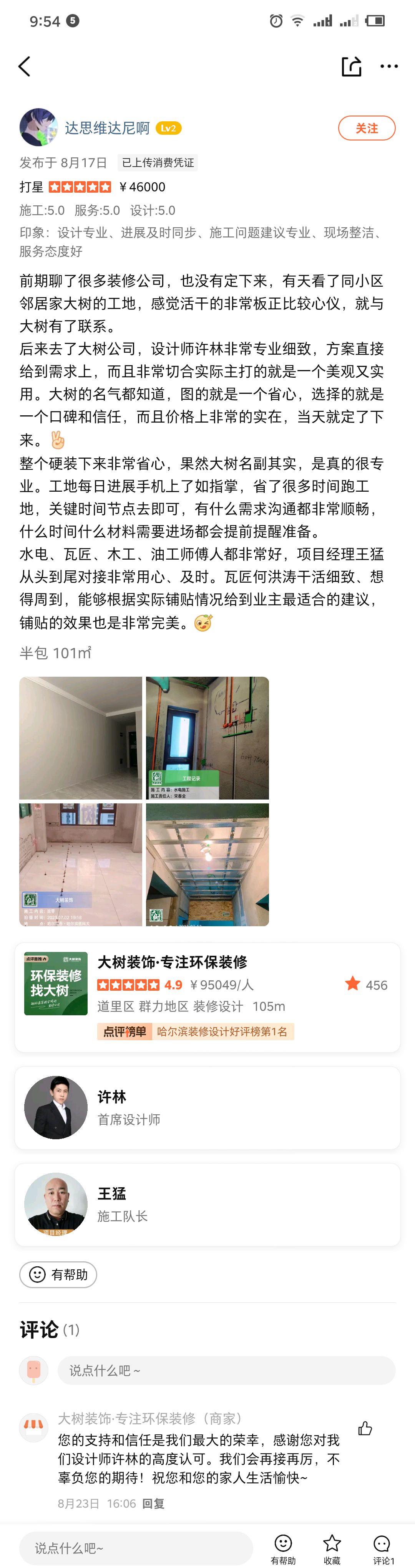View the floor tiling photo

tap(80, 864)
